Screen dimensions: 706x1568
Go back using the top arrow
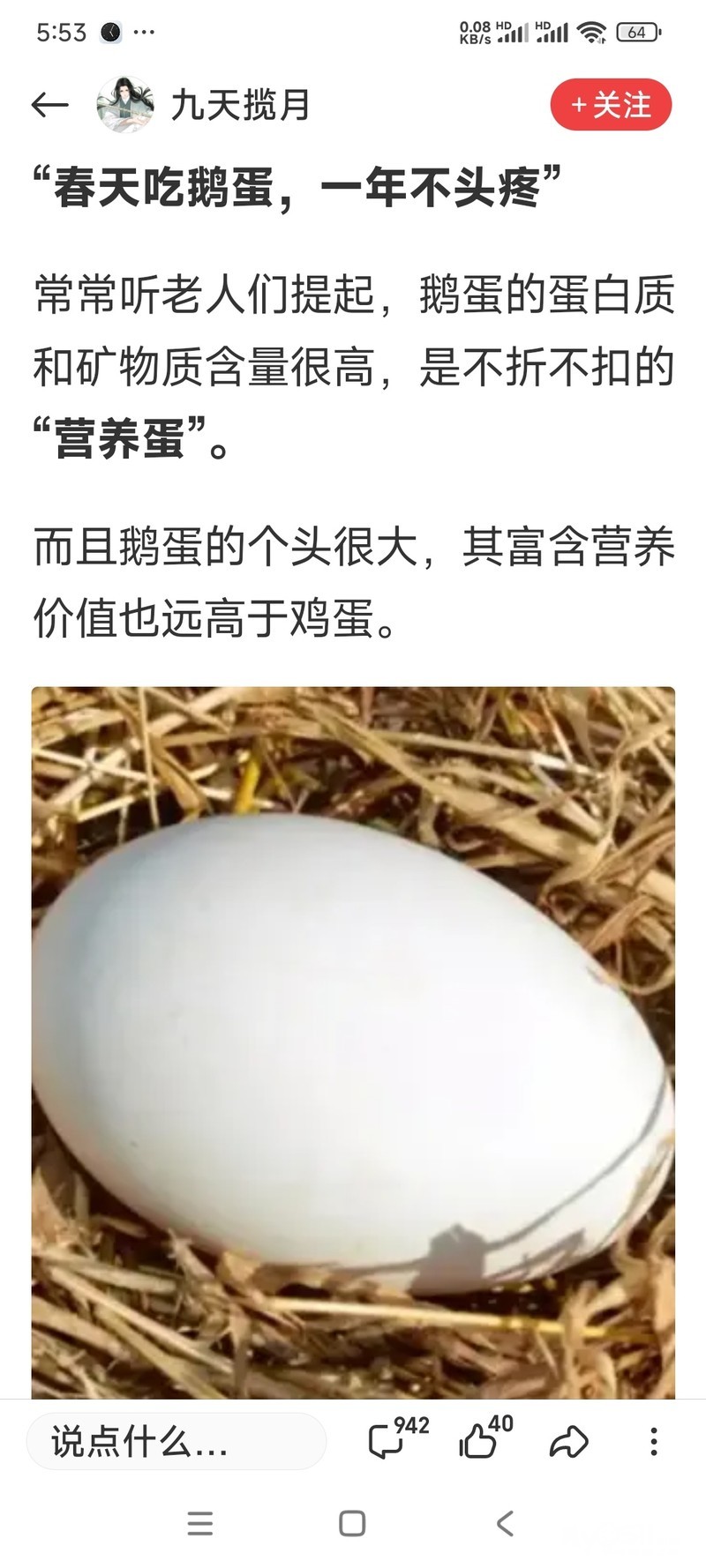49,105
